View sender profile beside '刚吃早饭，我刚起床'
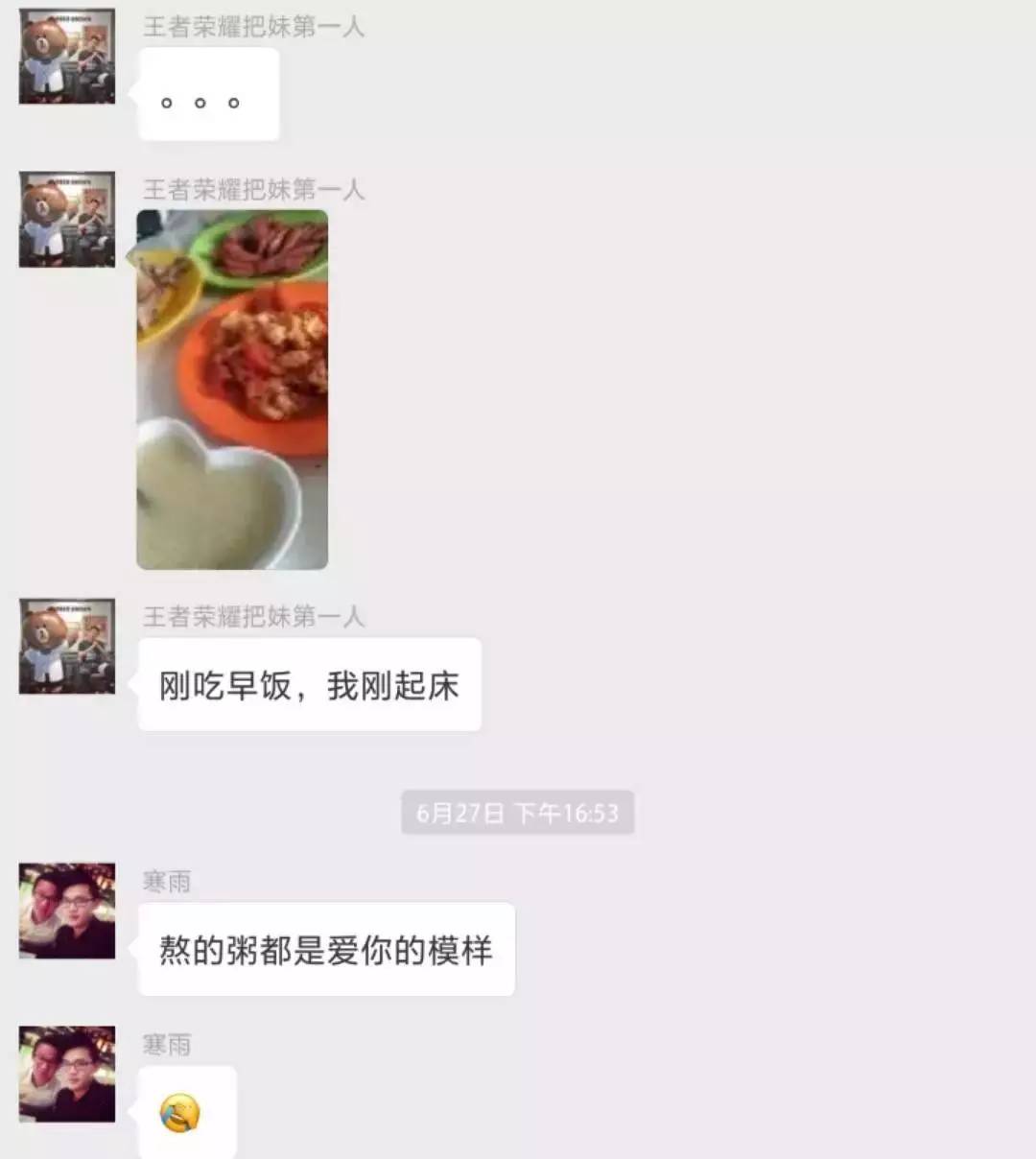This screenshot has width=1036, height=1159. [x=67, y=647]
